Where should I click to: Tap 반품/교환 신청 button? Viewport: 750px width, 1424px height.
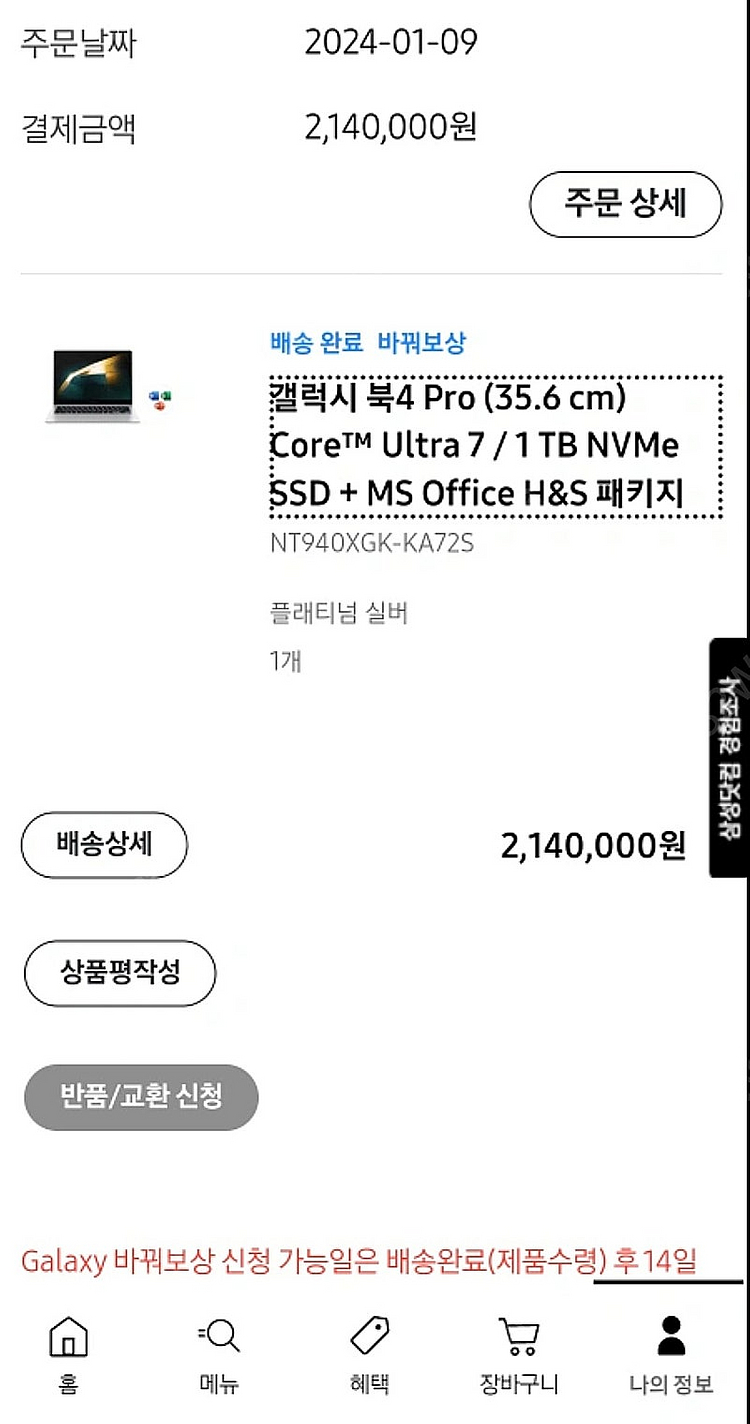[141, 1097]
